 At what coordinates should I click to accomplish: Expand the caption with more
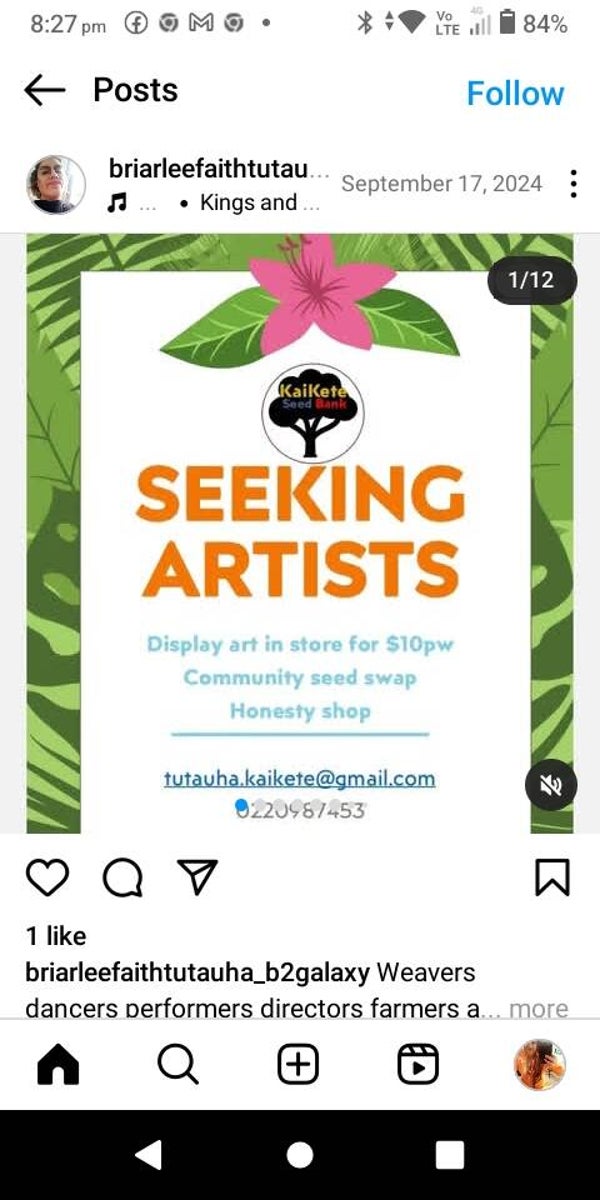[x=539, y=1008]
